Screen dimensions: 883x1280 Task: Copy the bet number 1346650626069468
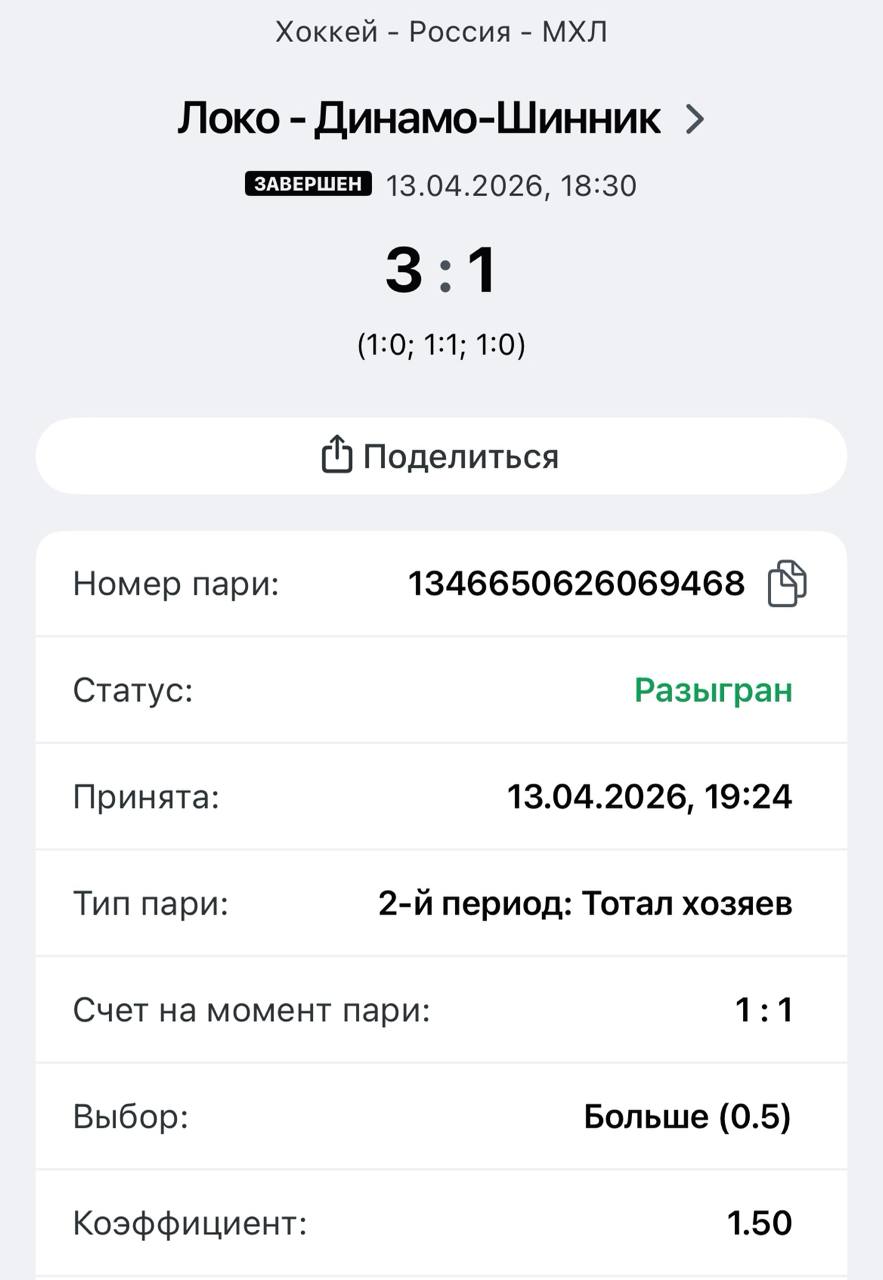[x=786, y=584]
